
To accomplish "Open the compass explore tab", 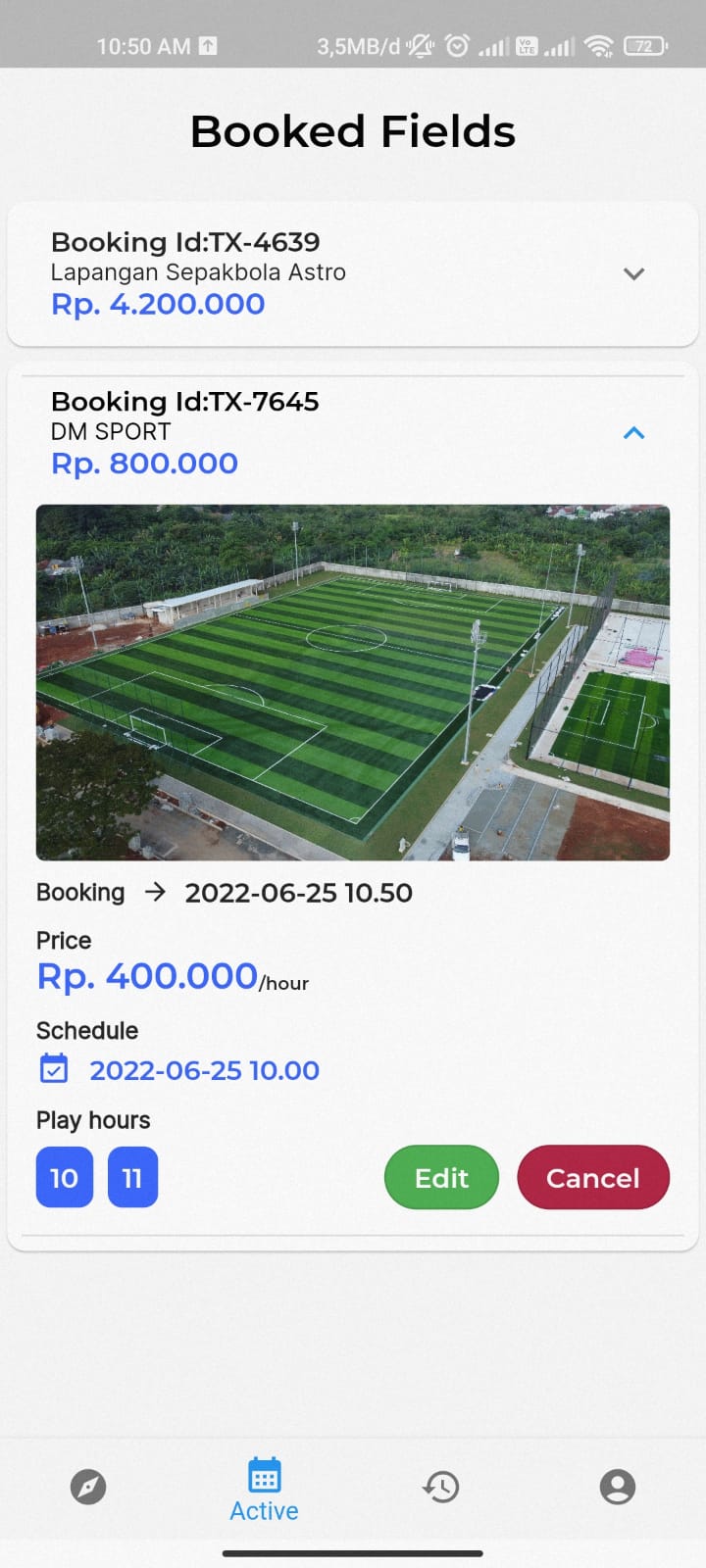I will click(88, 1487).
